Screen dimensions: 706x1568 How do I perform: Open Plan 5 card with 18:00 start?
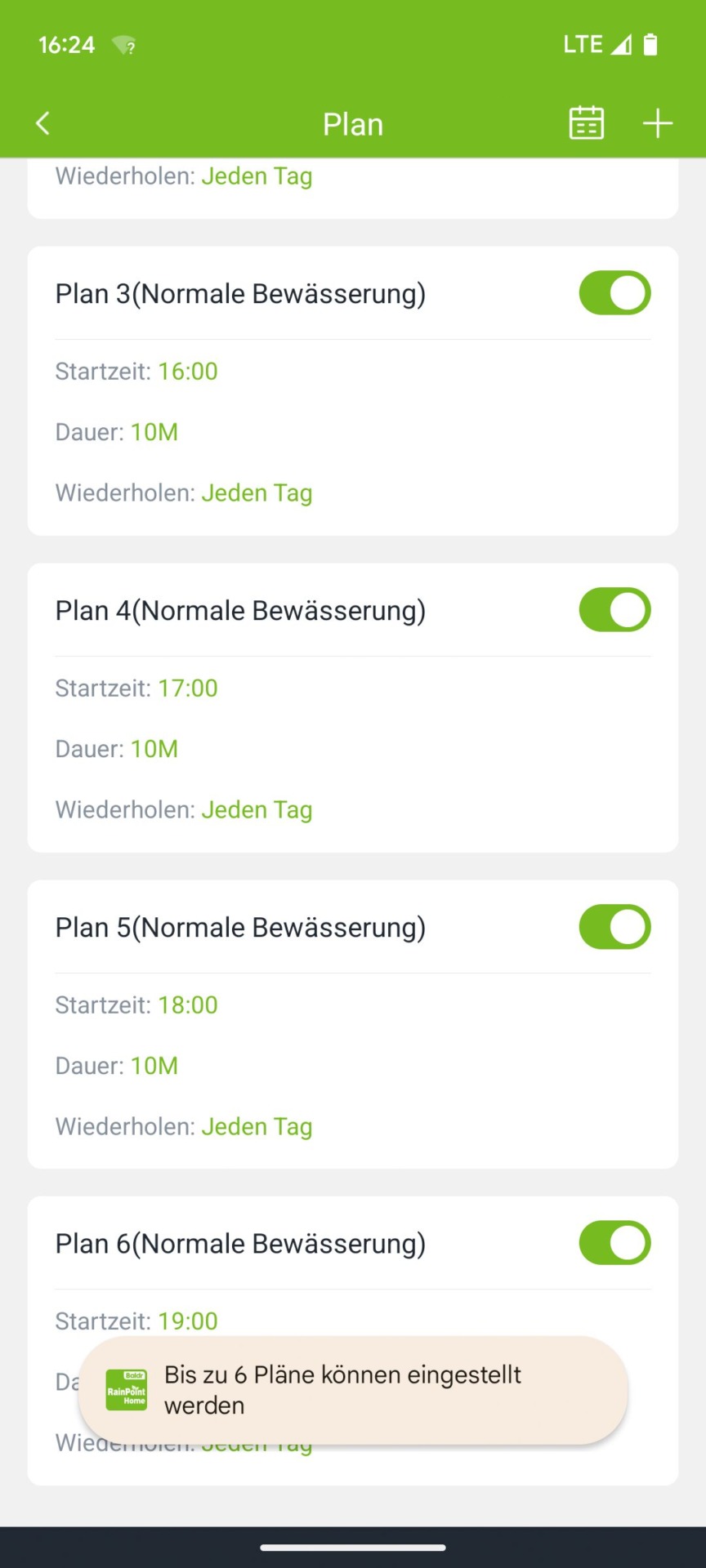(x=353, y=1025)
